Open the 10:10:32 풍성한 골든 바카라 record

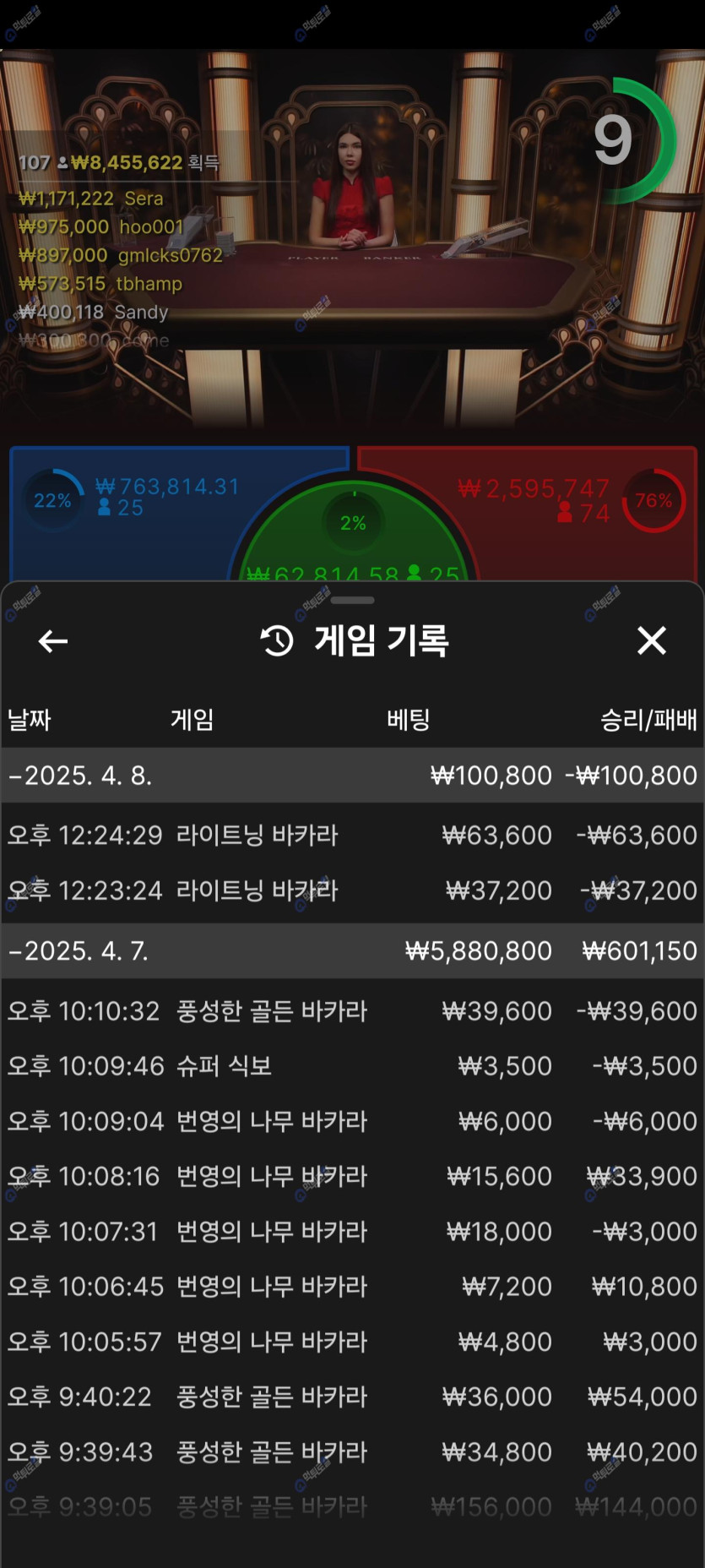352,1011
